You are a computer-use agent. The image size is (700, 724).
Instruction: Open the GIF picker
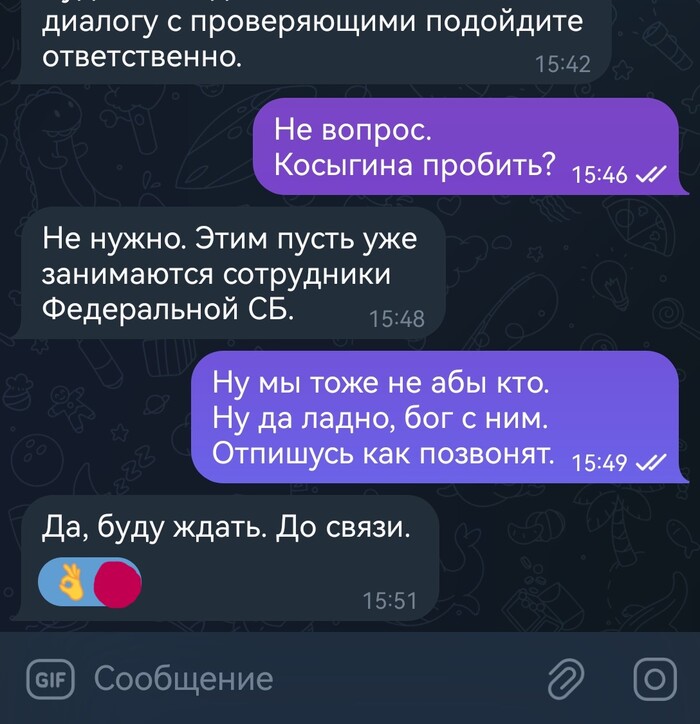coord(51,680)
